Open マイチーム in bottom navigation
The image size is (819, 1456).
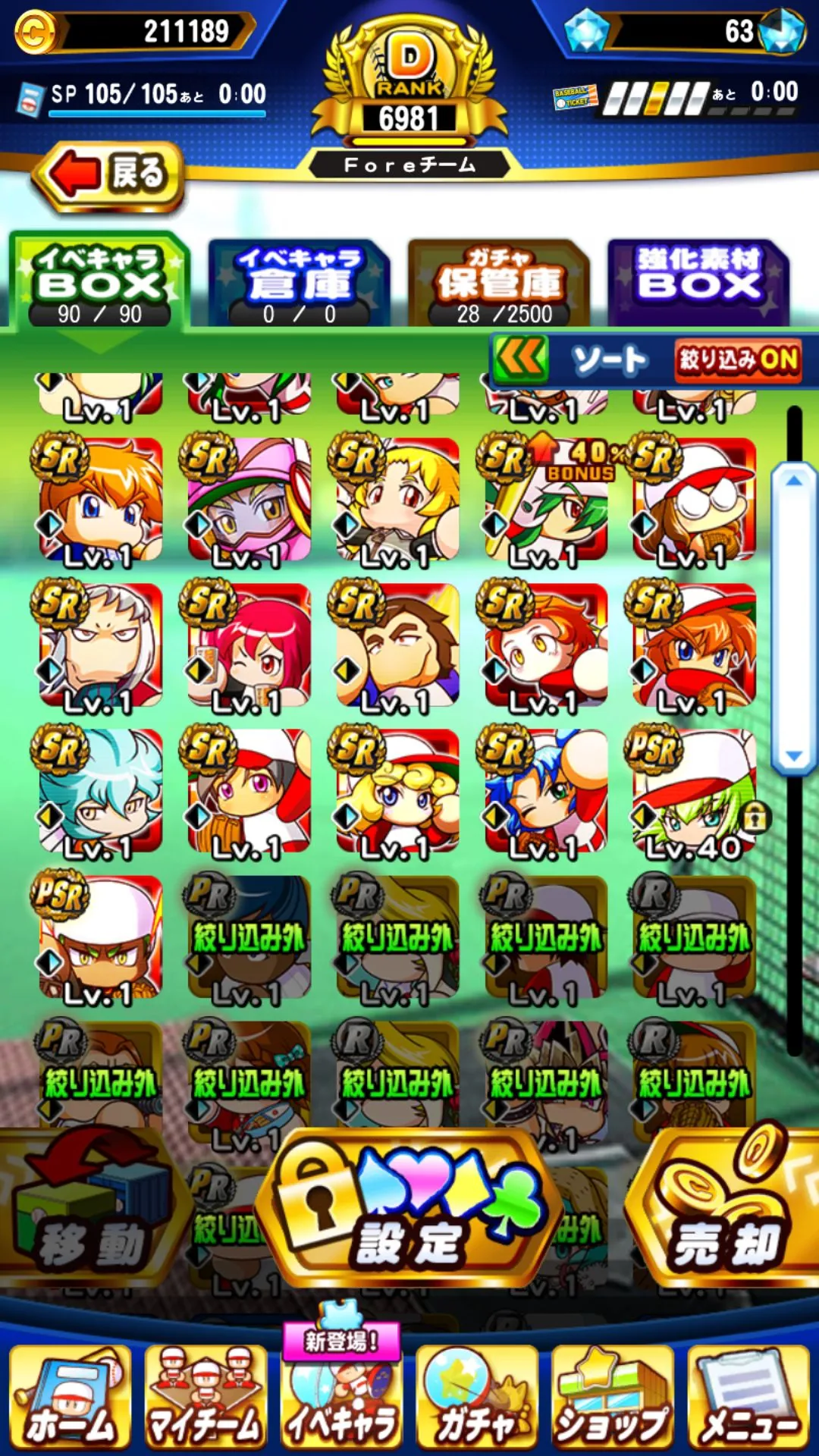206,1397
